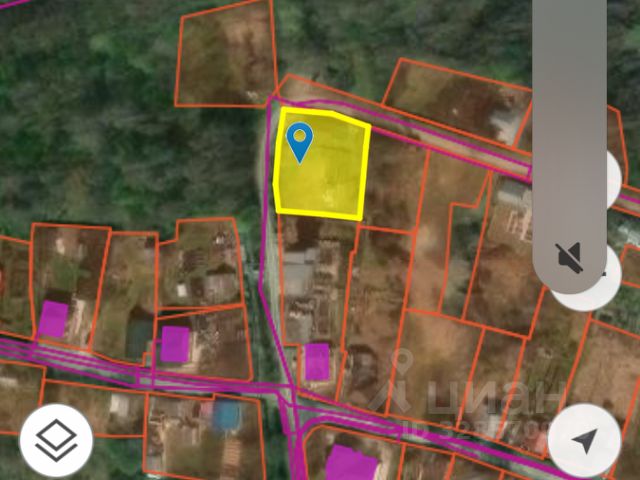
Task: Open the map layers selector
Action: 56,440
